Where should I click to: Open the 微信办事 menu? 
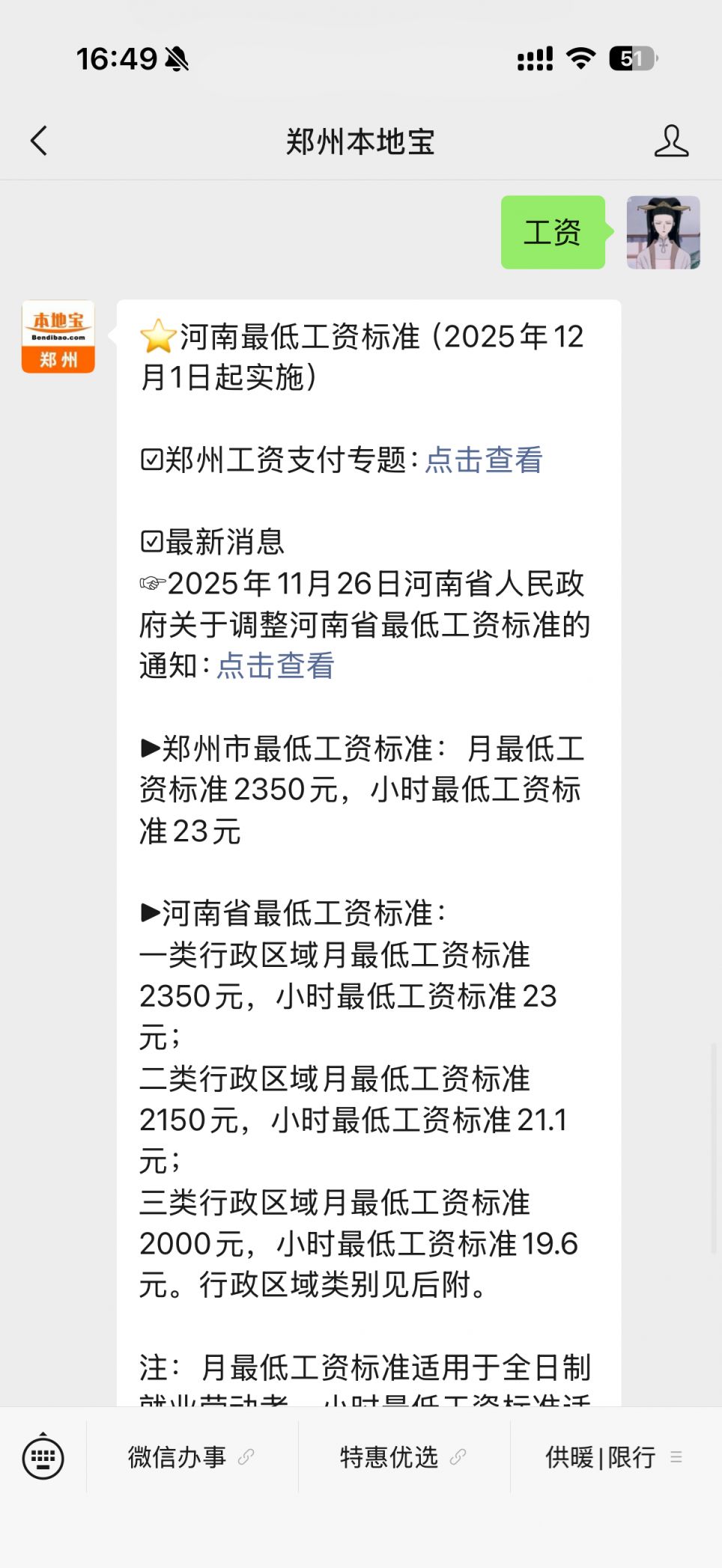pos(192,1456)
